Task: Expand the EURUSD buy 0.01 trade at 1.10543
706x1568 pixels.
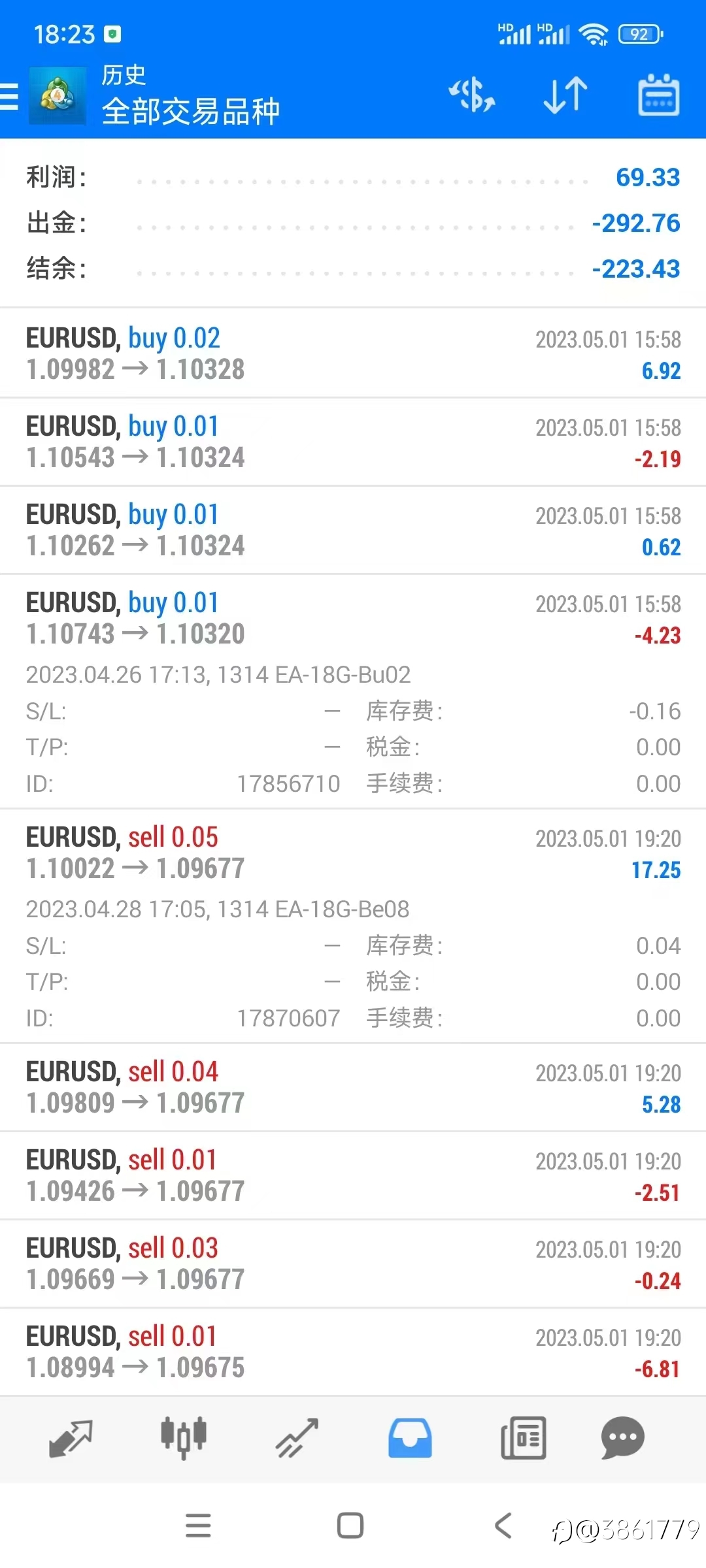Action: click(353, 442)
